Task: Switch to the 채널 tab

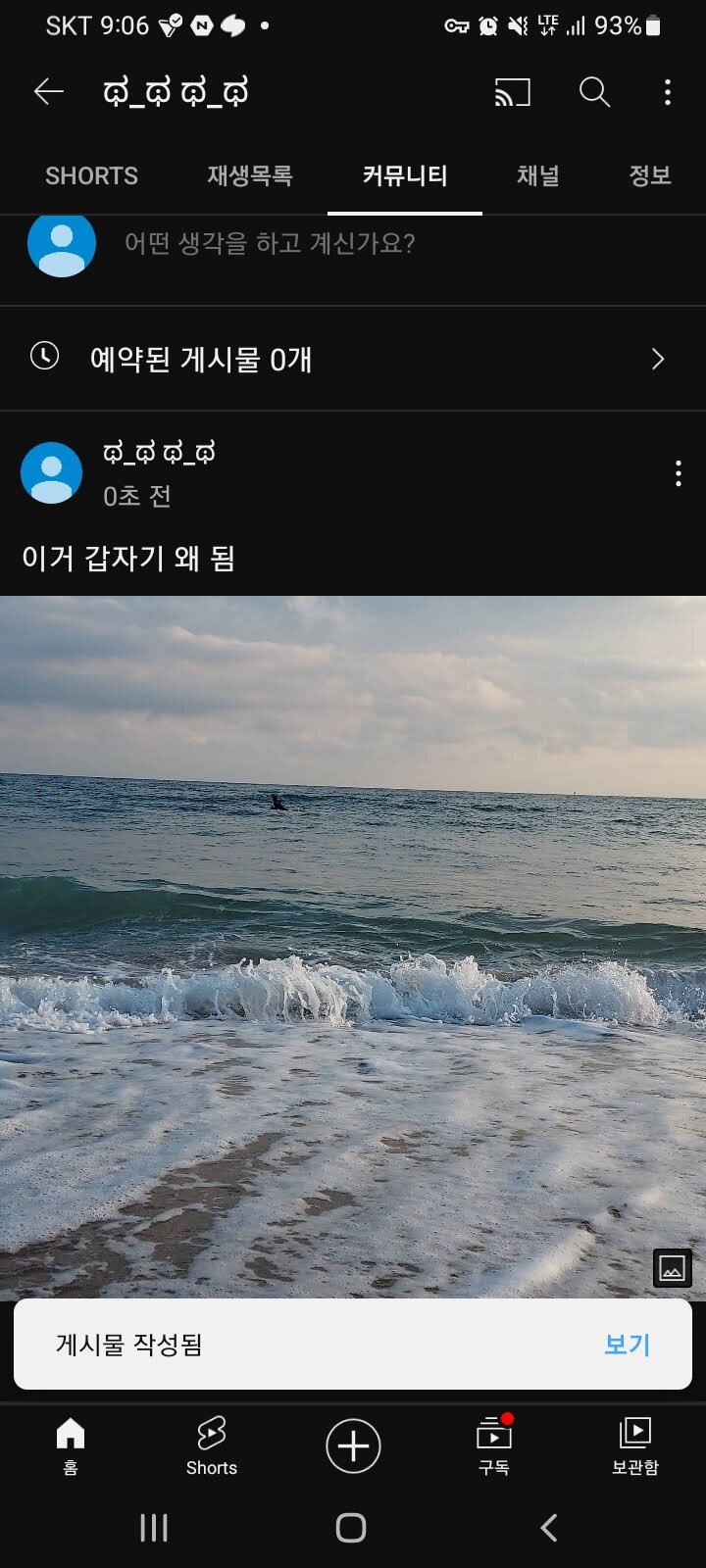Action: click(x=537, y=175)
